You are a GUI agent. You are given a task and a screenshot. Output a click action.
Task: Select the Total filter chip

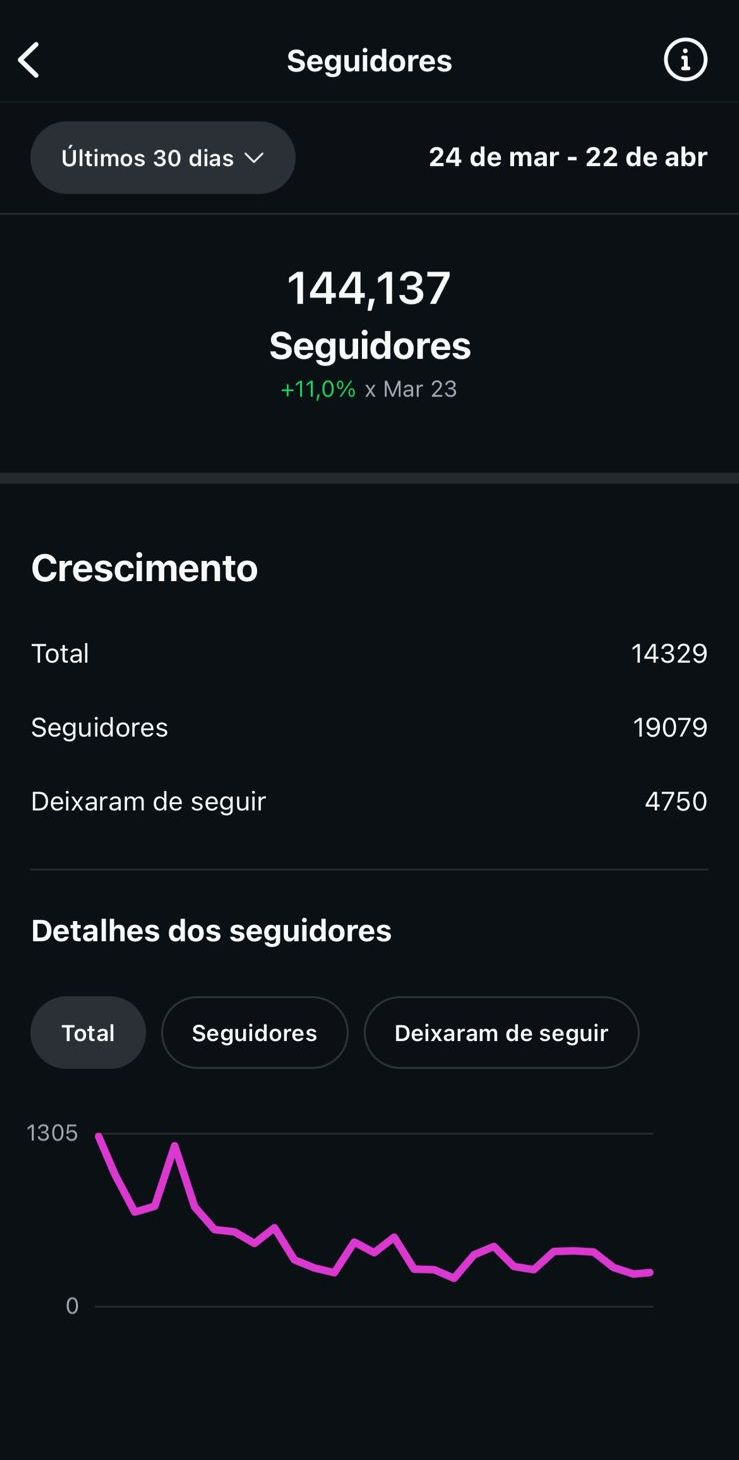(88, 1032)
